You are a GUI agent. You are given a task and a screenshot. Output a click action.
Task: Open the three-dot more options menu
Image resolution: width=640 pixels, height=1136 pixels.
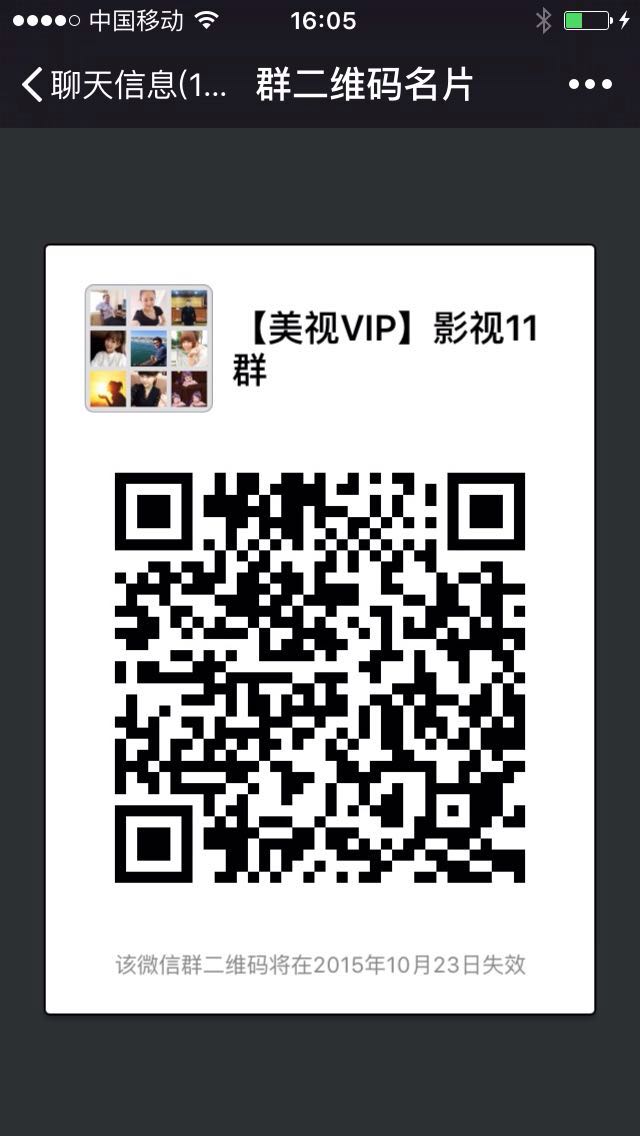[590, 85]
